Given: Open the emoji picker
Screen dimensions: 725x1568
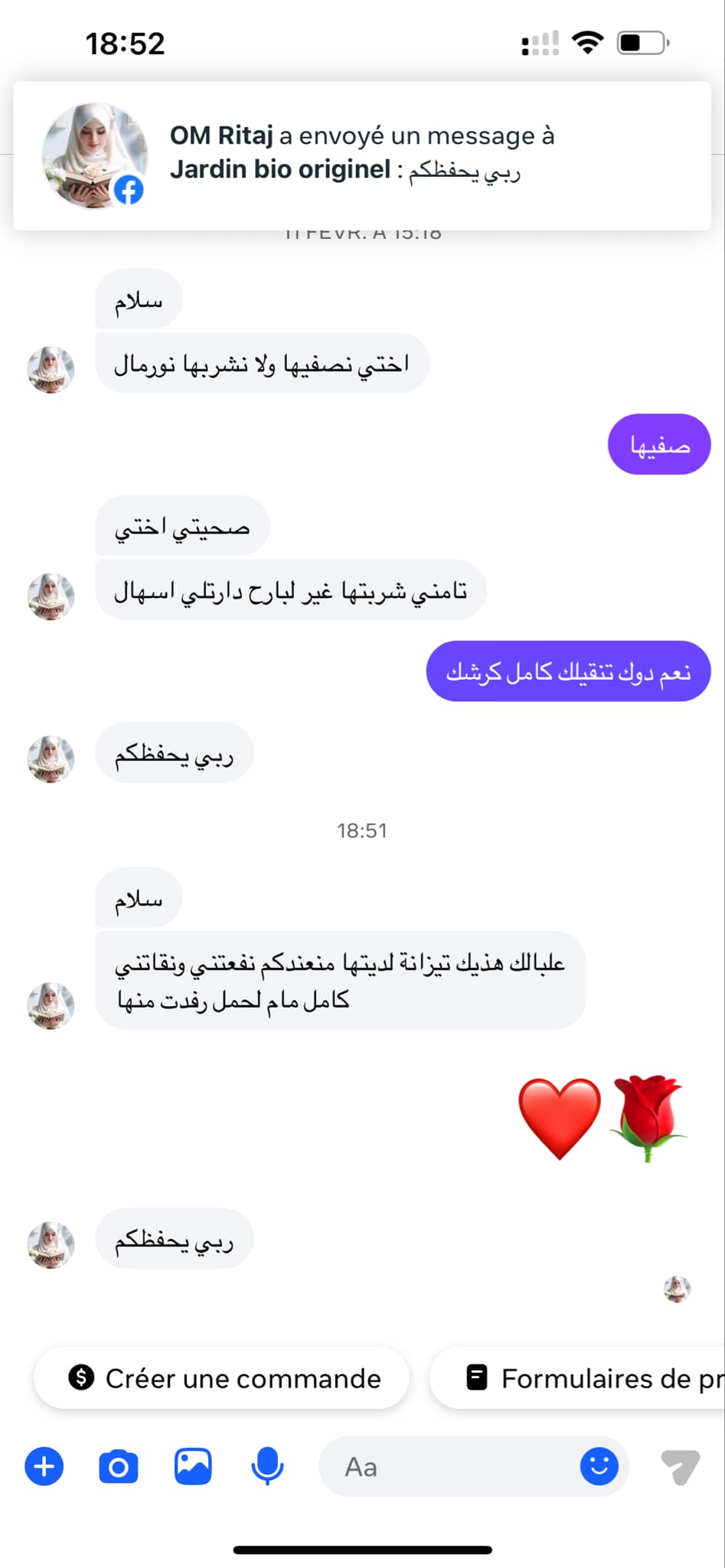Looking at the screenshot, I should [599, 1466].
